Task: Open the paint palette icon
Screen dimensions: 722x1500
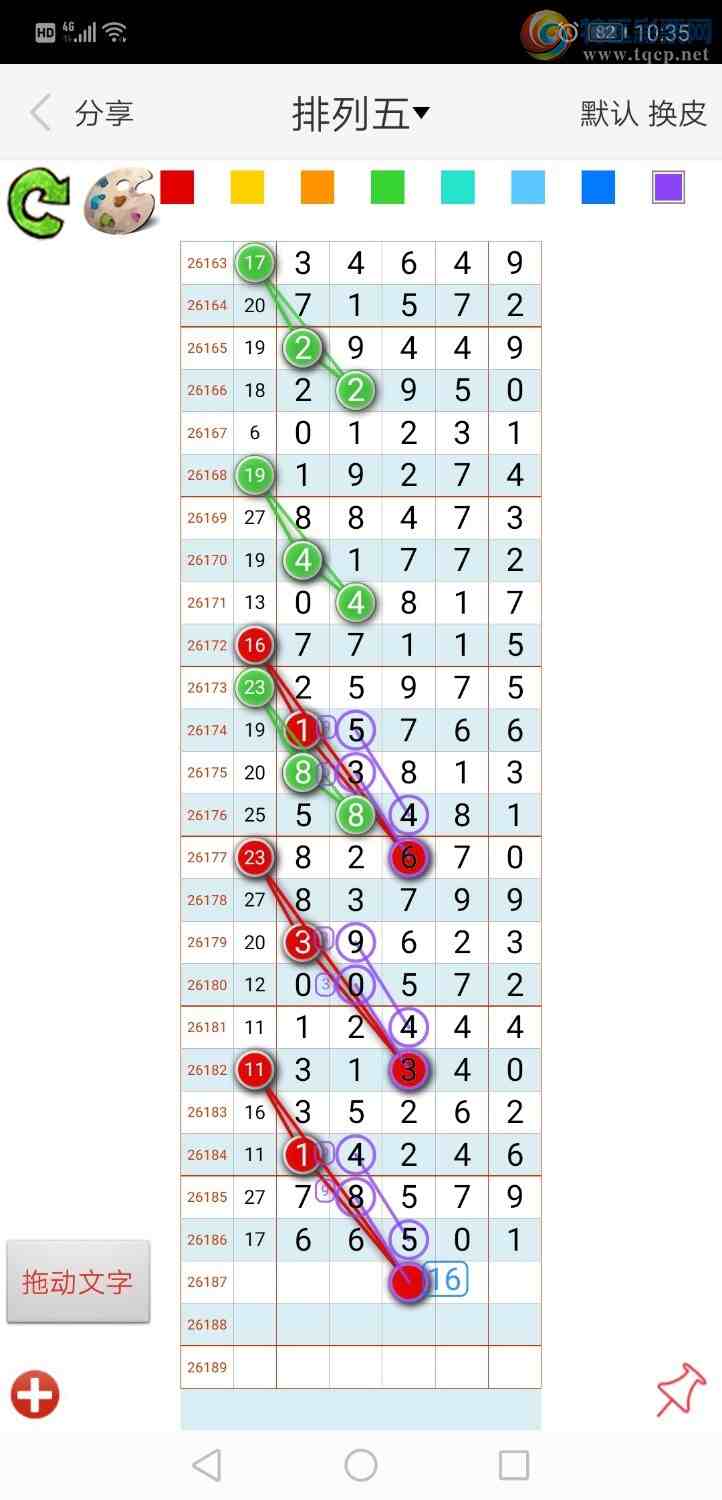Action: coord(120,202)
